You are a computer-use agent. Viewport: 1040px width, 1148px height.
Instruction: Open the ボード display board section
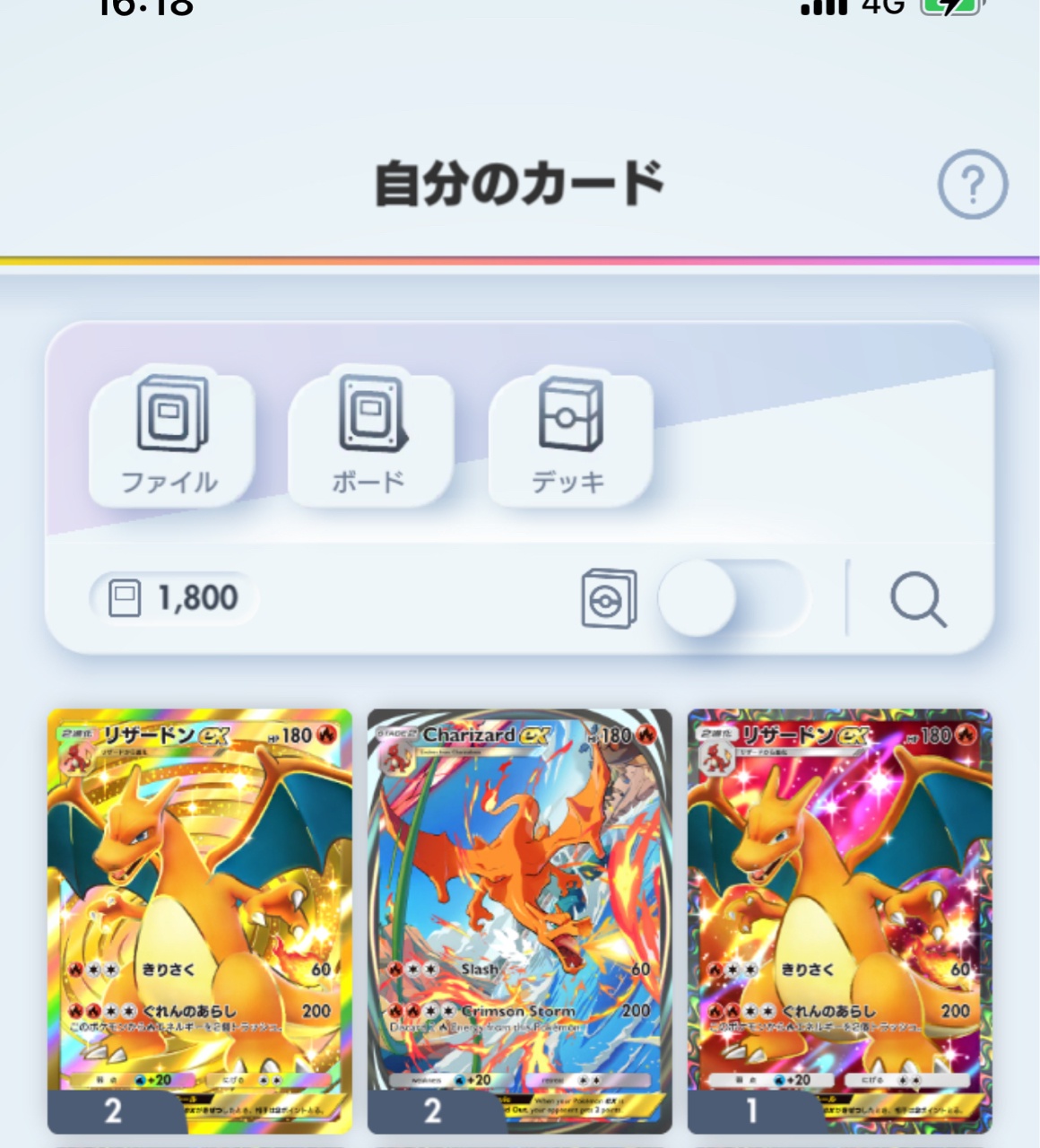pyautogui.click(x=369, y=439)
